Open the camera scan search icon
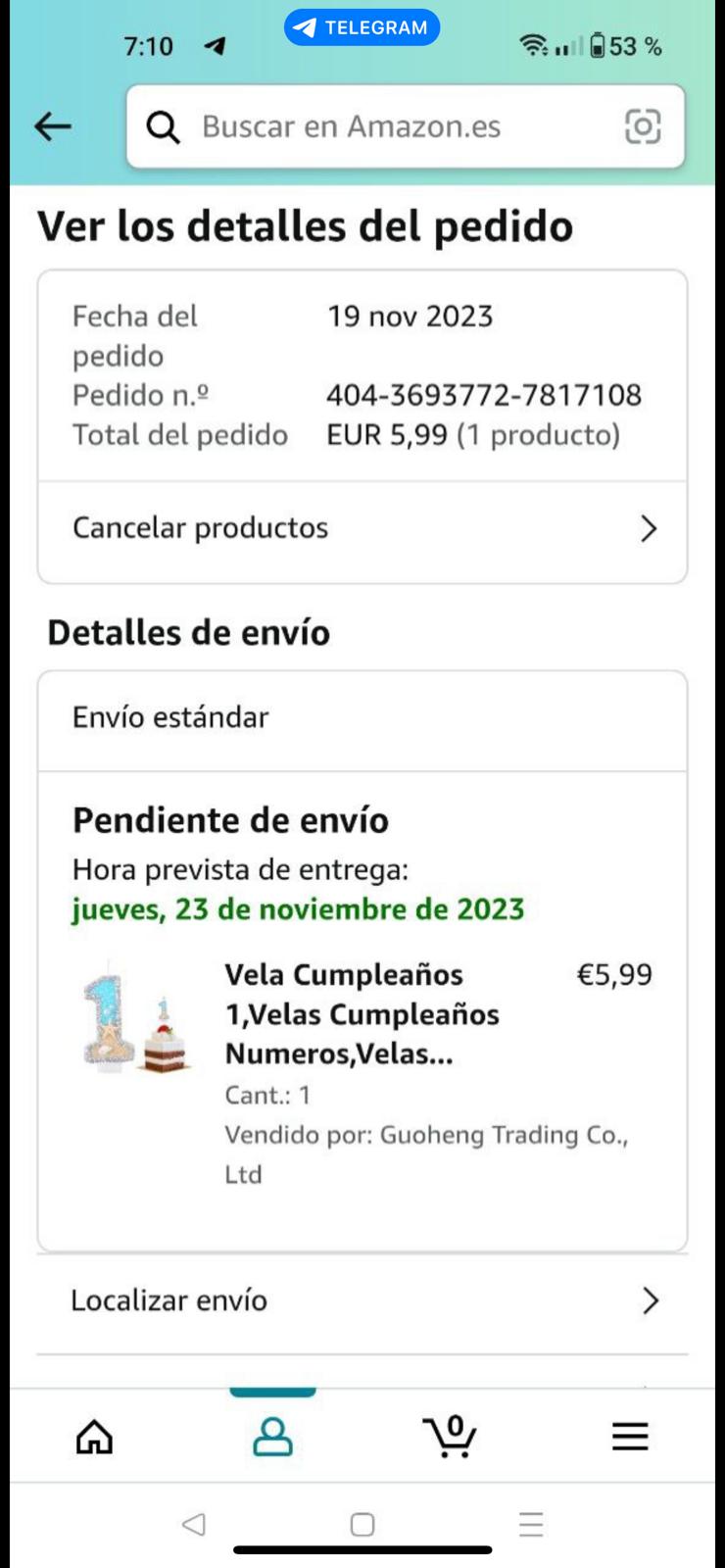This screenshot has height=1568, width=725. pos(643,126)
